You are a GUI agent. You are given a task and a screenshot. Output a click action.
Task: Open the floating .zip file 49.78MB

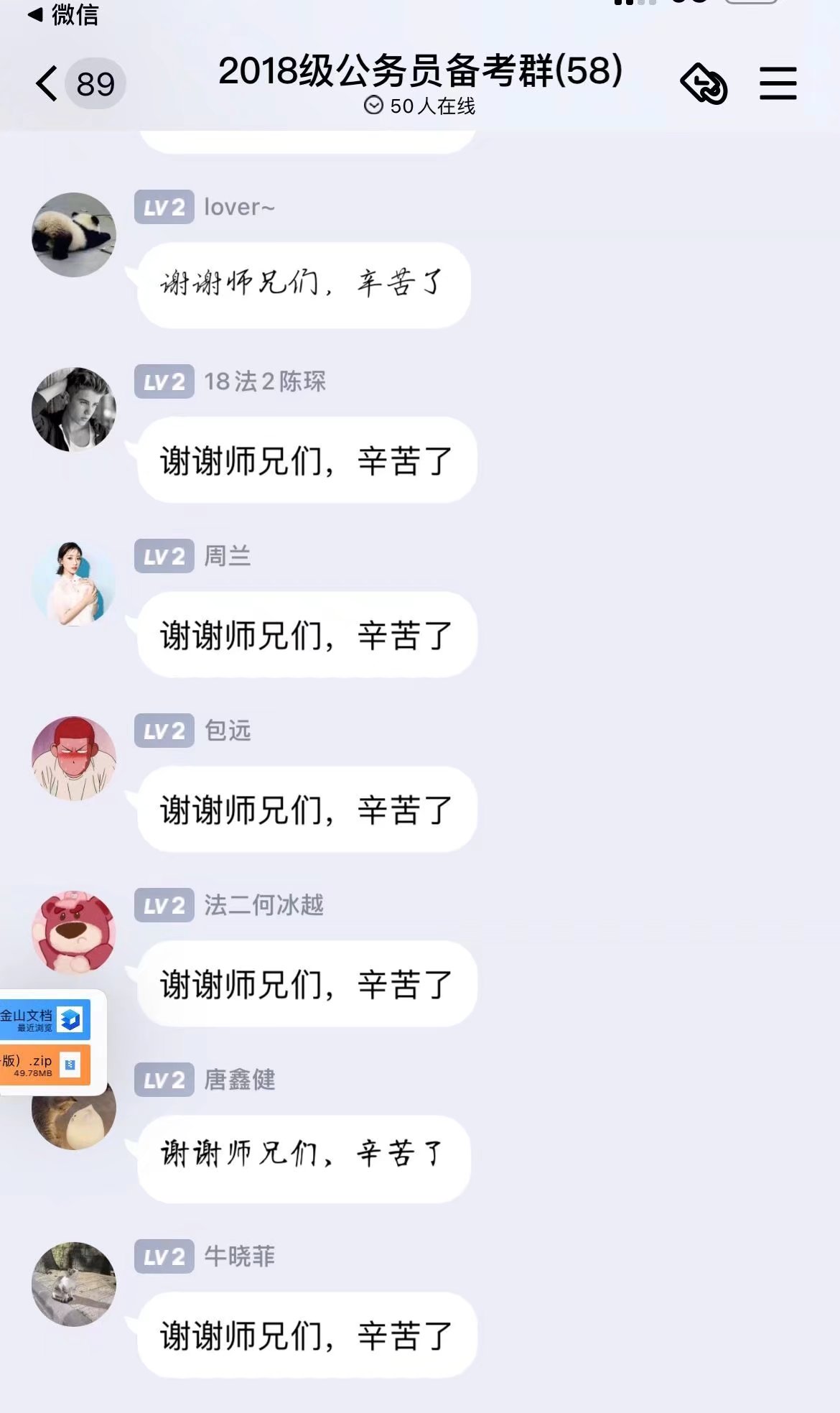[x=45, y=1065]
